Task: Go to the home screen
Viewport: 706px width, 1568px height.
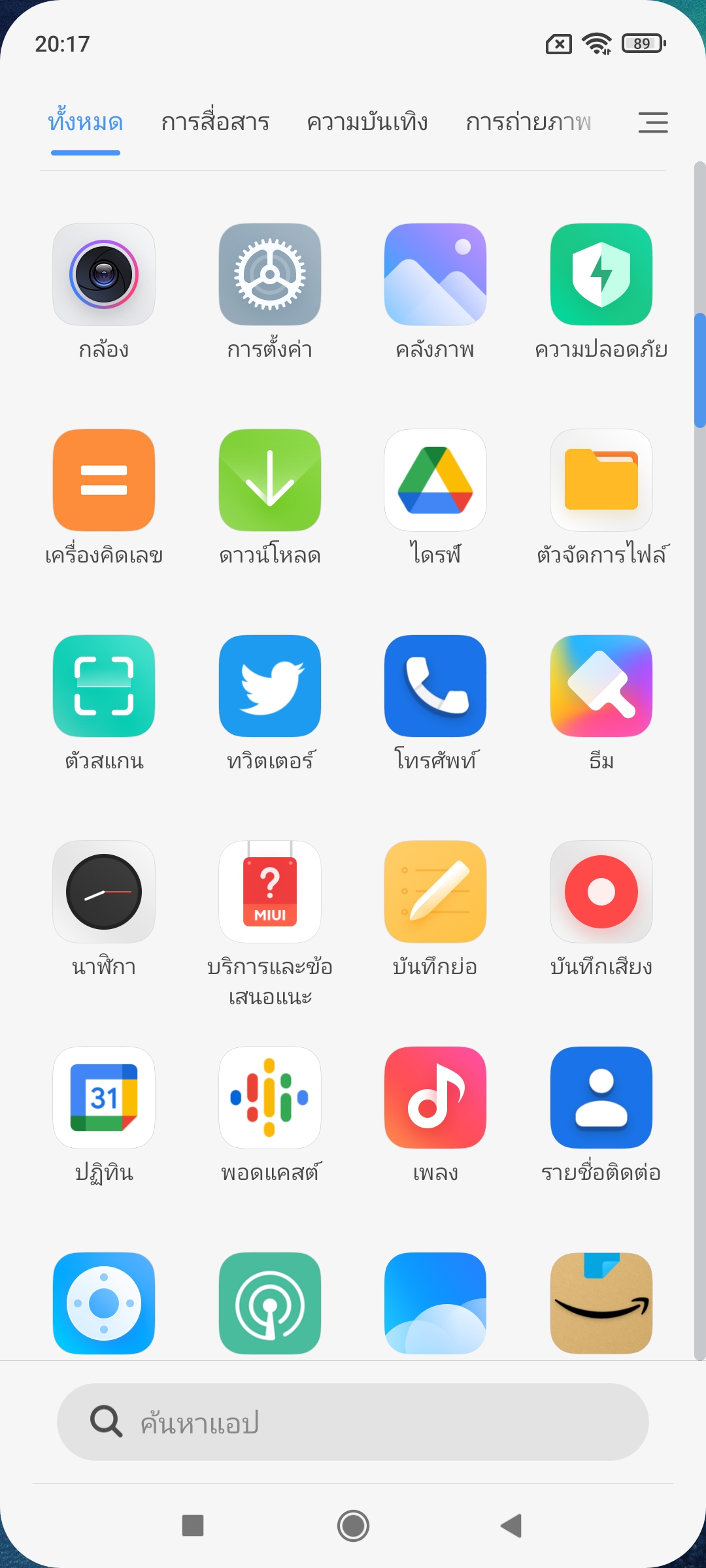Action: 353,1526
